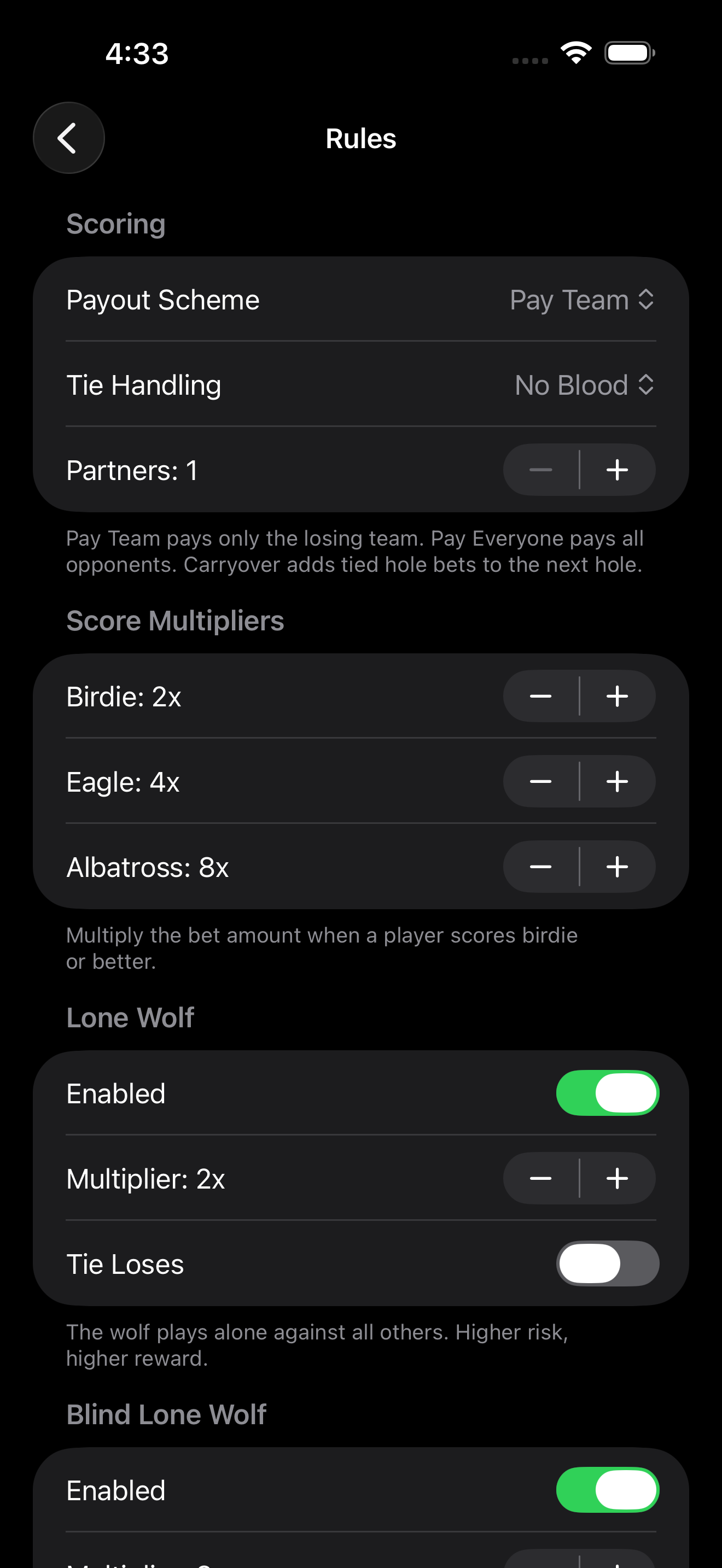Open the Tie Handling dropdown

tap(583, 385)
